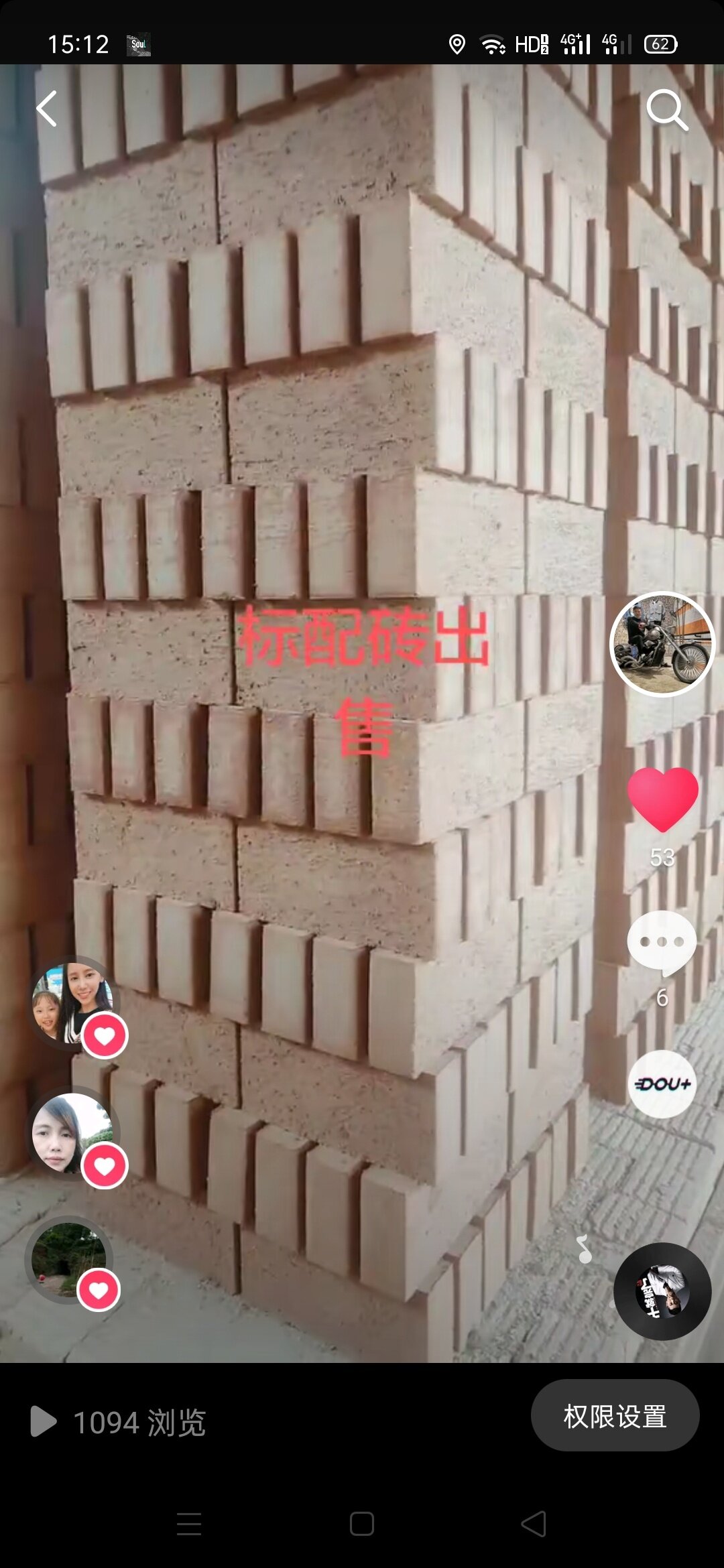The image size is (724, 1568).
Task: Open the search magnifier icon
Action: click(x=667, y=109)
